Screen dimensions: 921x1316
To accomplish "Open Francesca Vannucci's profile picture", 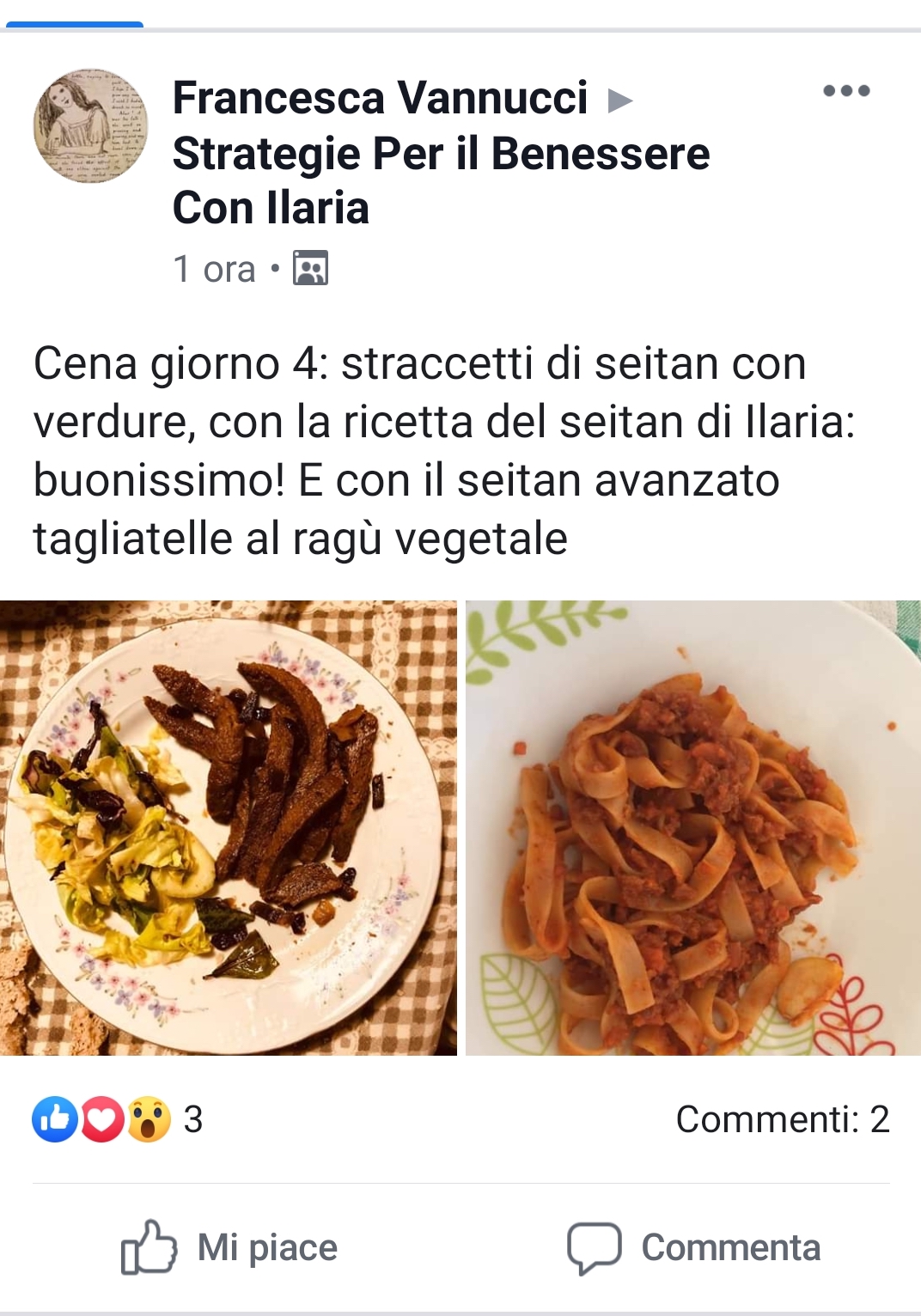I will click(x=90, y=125).
